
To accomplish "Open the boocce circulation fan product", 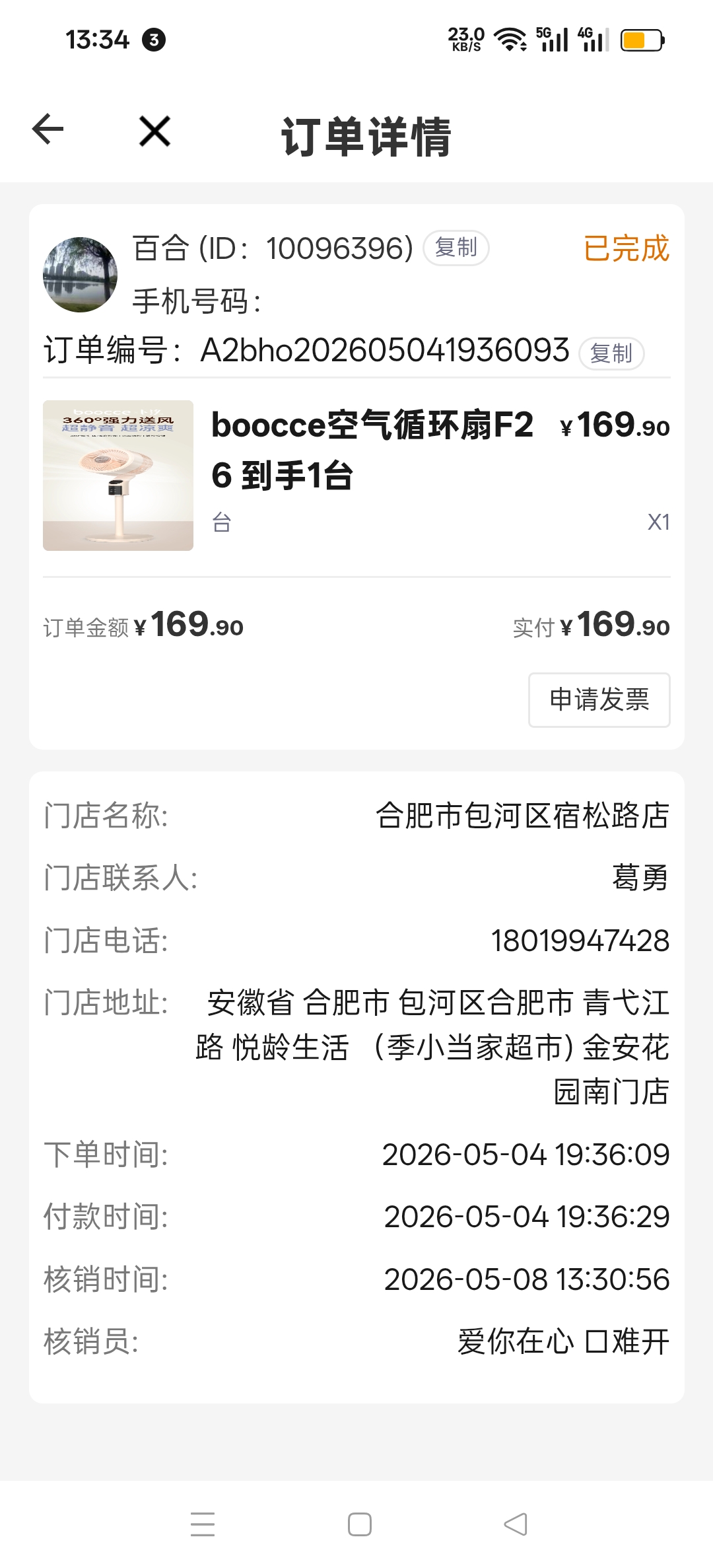I will click(x=356, y=476).
